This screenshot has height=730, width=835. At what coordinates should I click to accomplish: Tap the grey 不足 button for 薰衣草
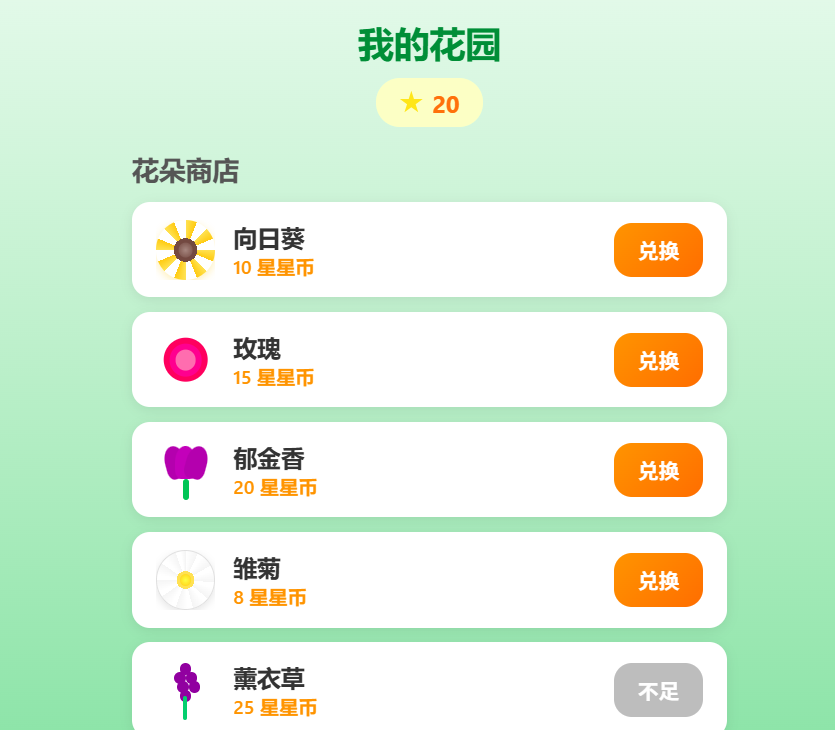tap(658, 690)
